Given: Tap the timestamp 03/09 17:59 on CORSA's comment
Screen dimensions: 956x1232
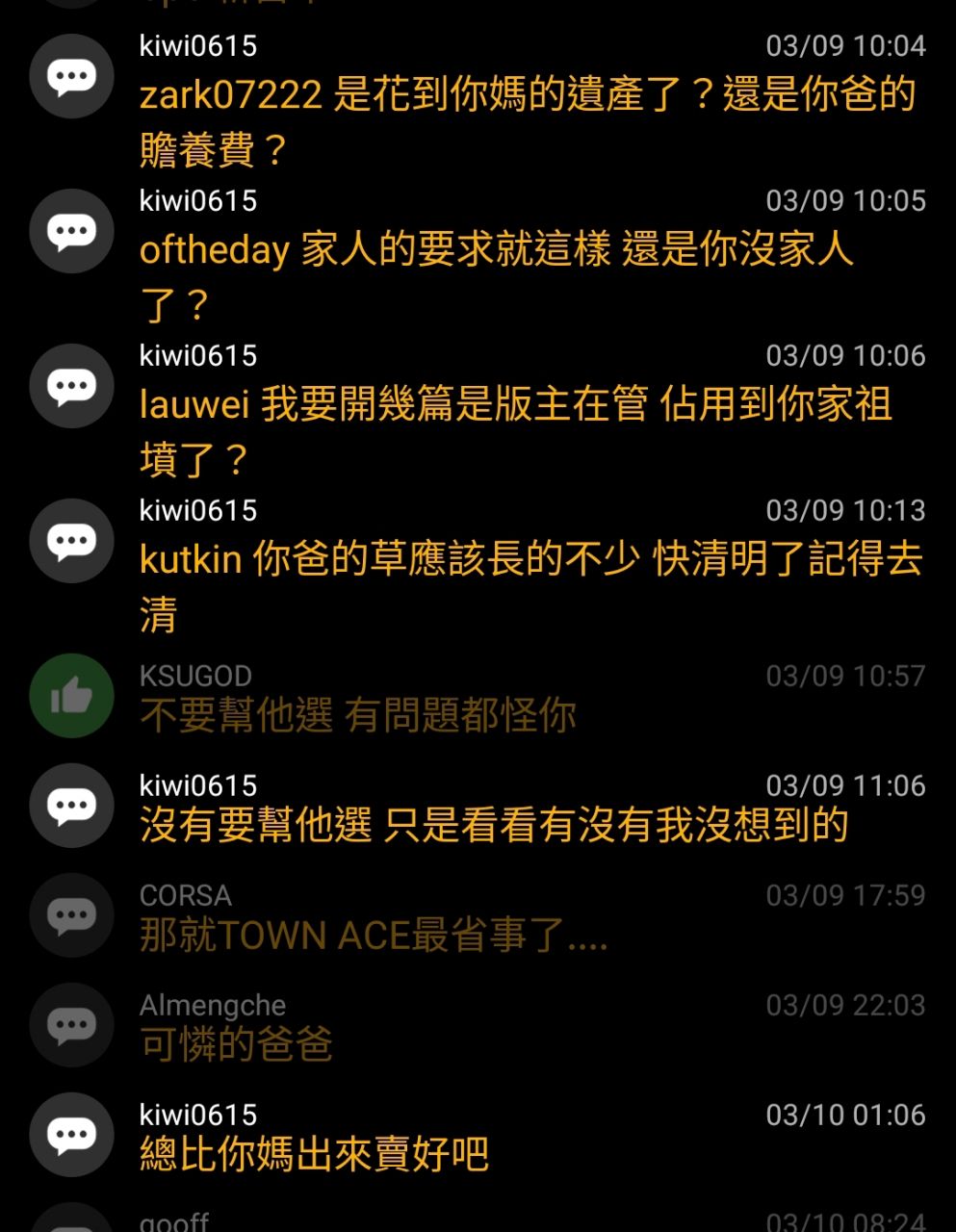Looking at the screenshot, I should (x=843, y=895).
